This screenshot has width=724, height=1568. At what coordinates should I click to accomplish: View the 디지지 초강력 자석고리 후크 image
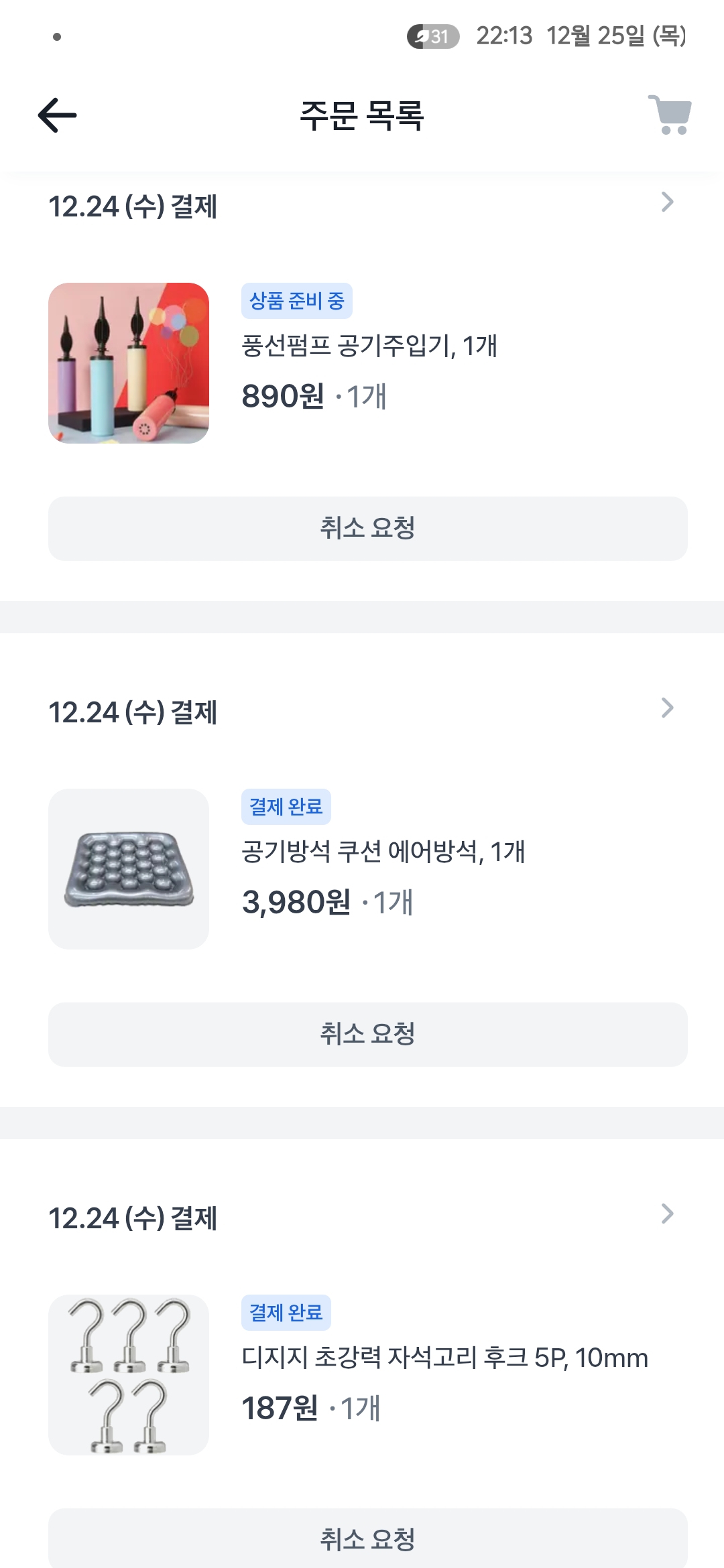(129, 1375)
